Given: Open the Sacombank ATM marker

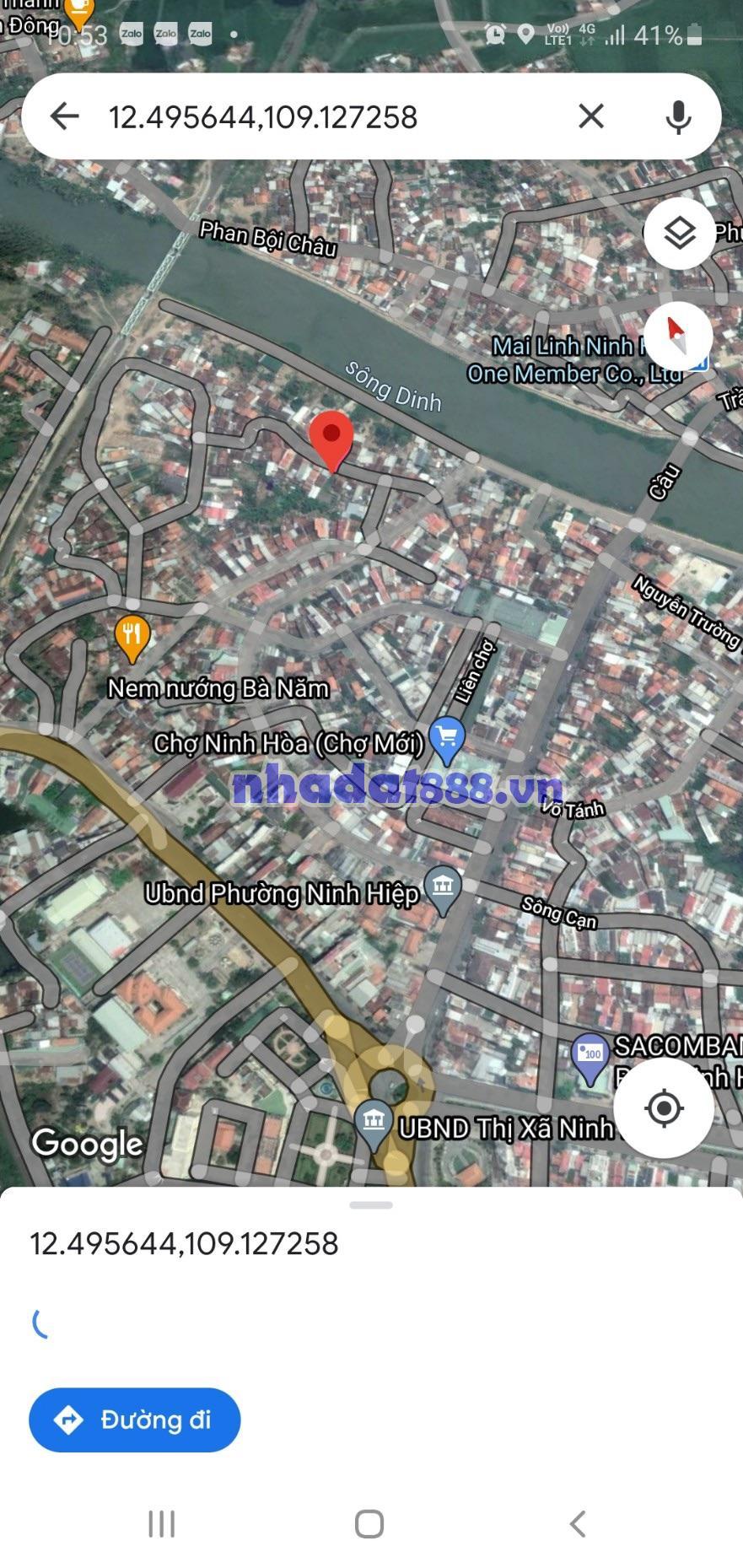Looking at the screenshot, I should 590,1056.
